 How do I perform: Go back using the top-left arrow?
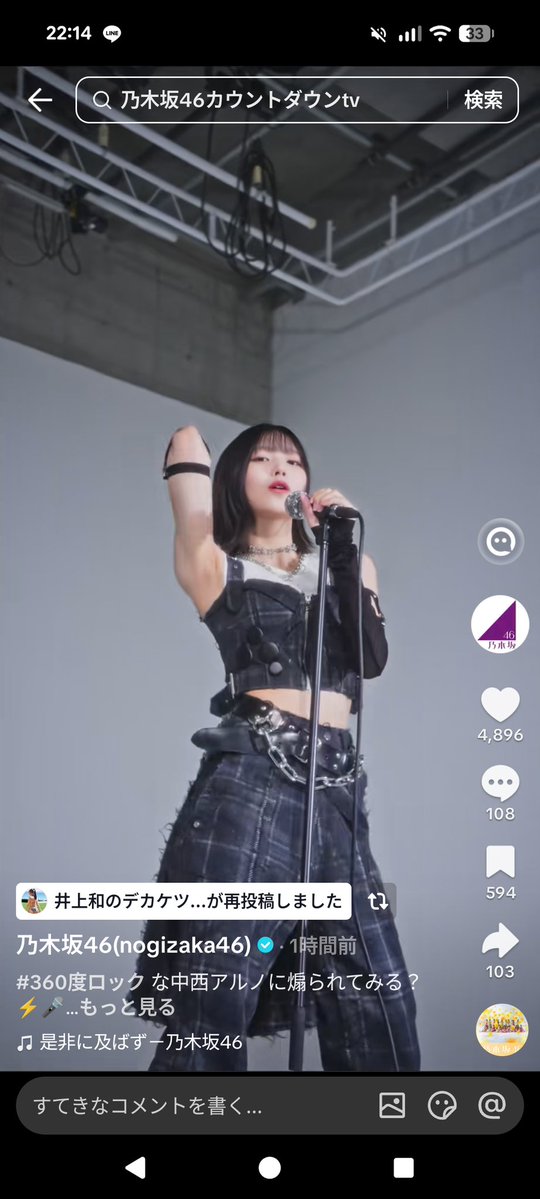[x=40, y=100]
